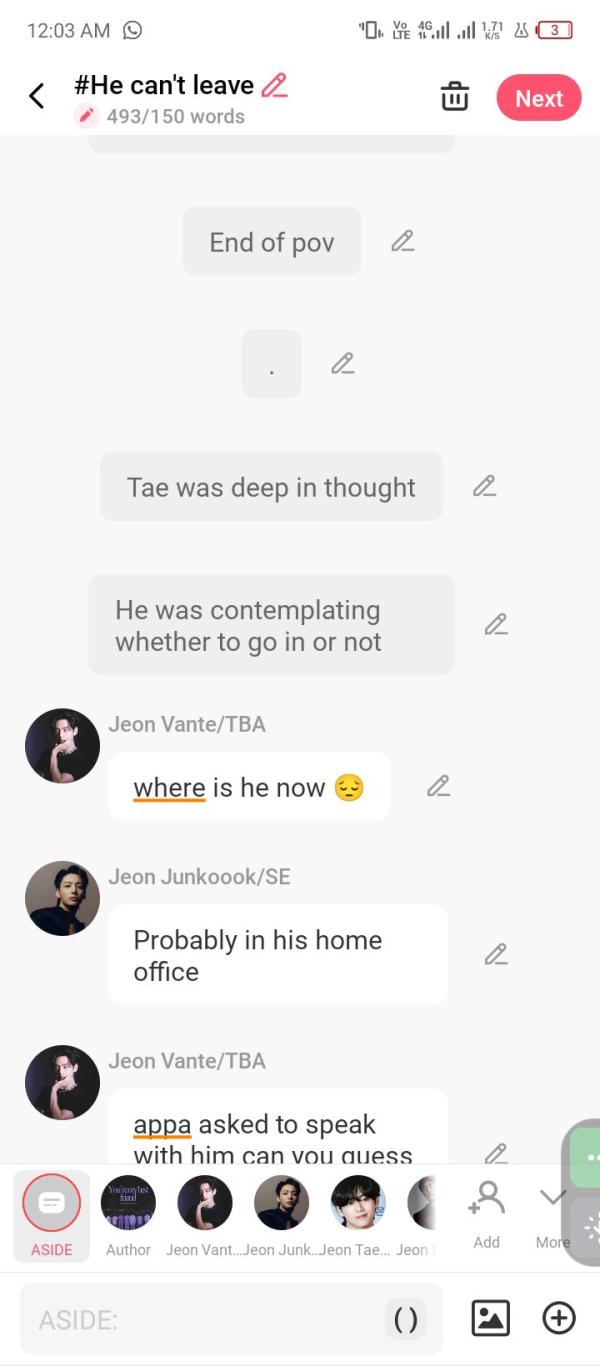
Task: Edit the 'He was contemplating' aside
Action: pos(495,624)
